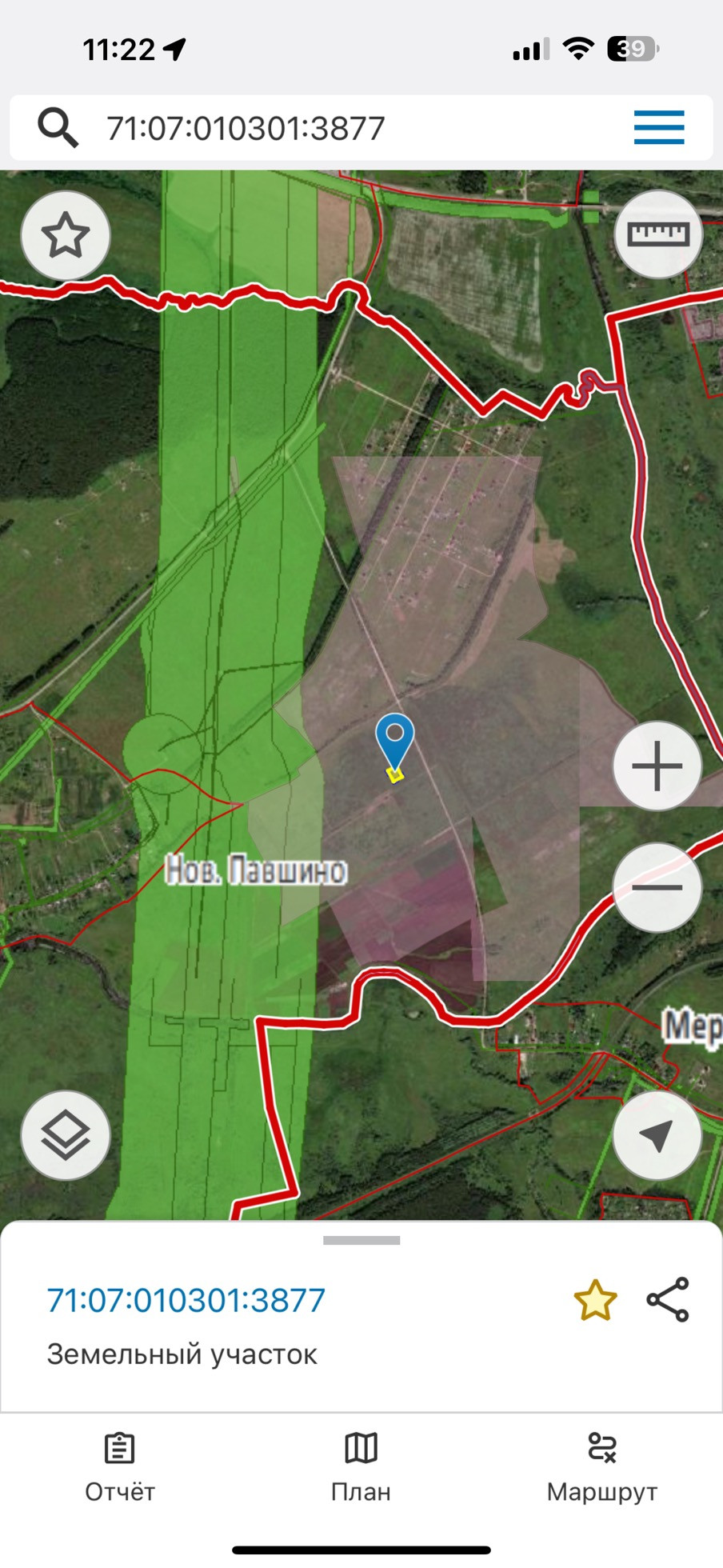Open parcel 71:07:010301:3877 details link

[x=186, y=1301]
